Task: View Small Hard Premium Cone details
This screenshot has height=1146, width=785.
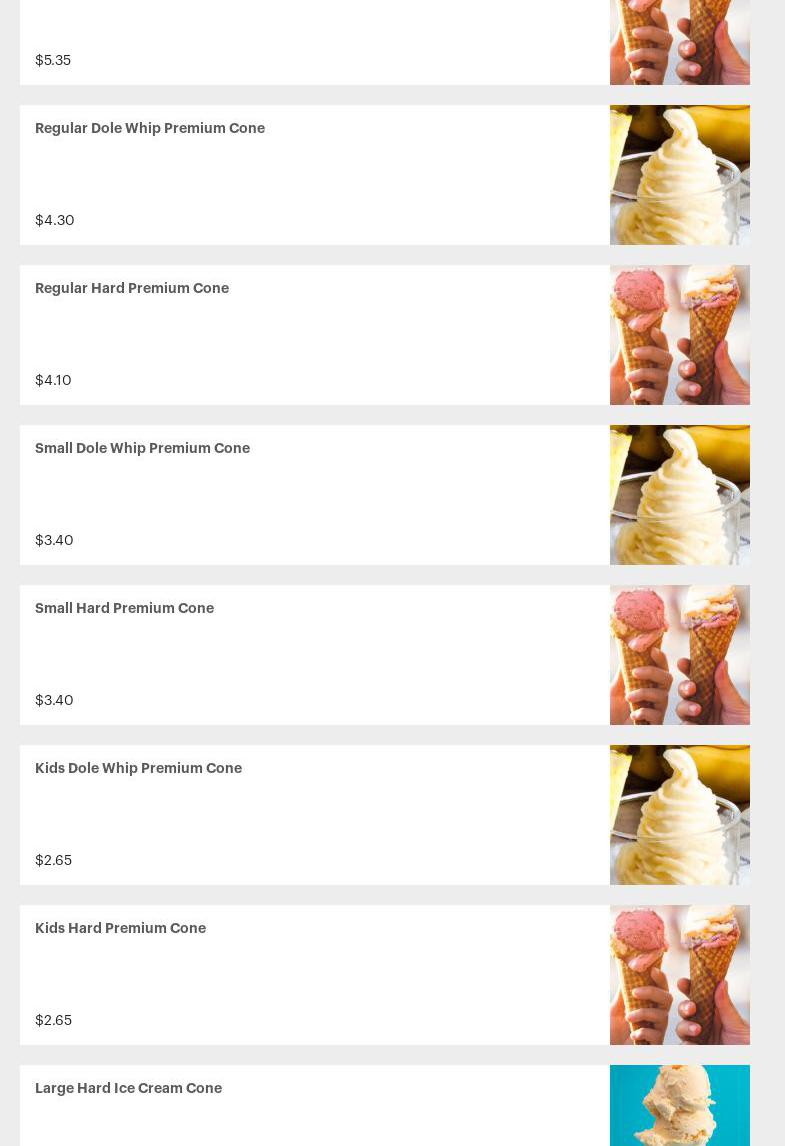Action: coord(124,609)
